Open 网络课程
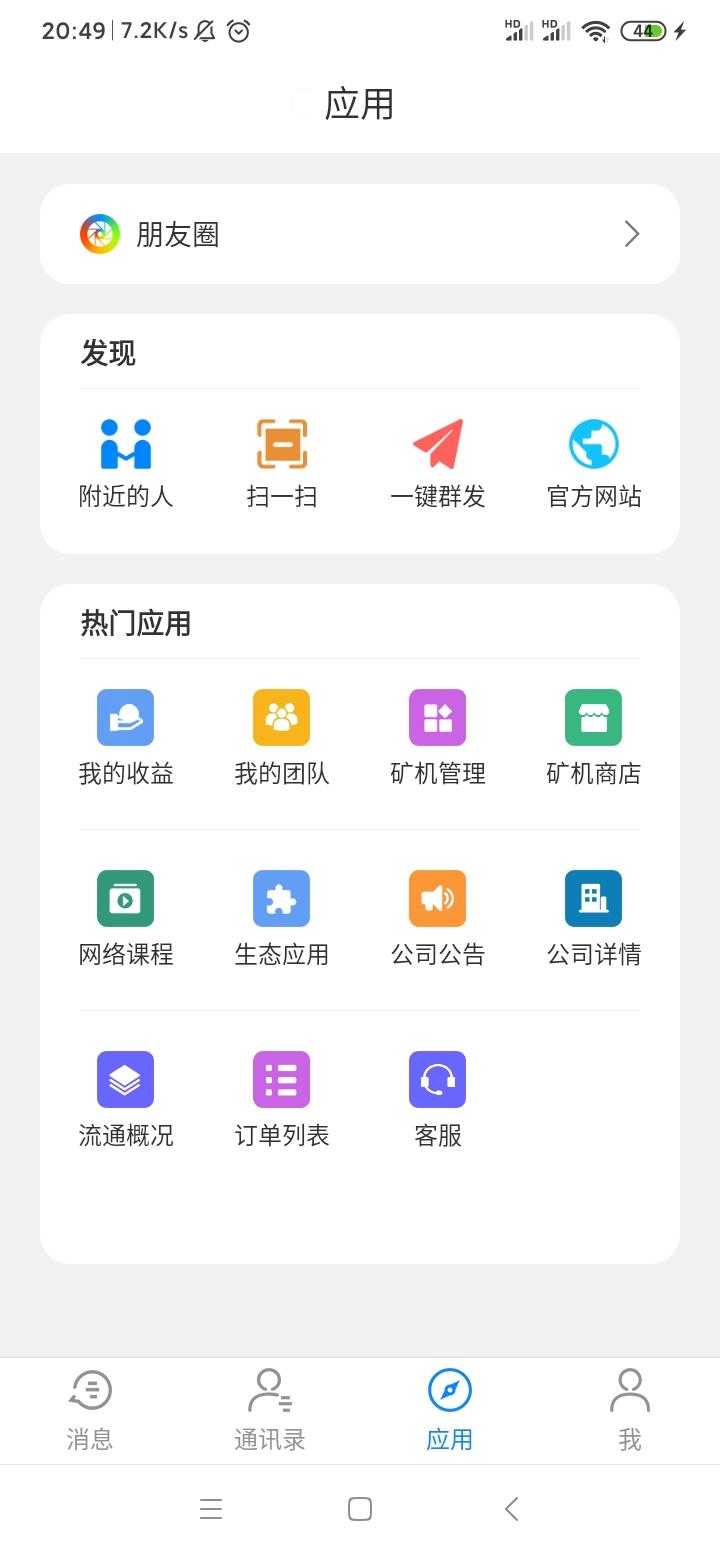720x1560 pixels. [126, 918]
